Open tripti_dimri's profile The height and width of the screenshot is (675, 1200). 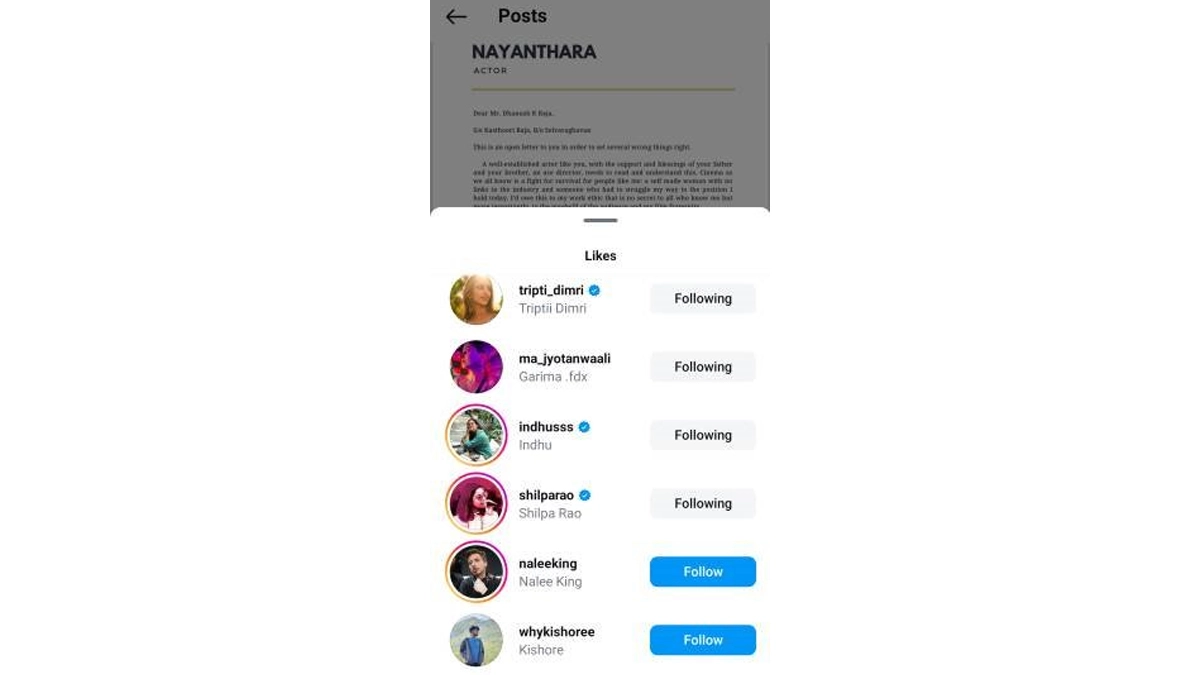(x=551, y=291)
